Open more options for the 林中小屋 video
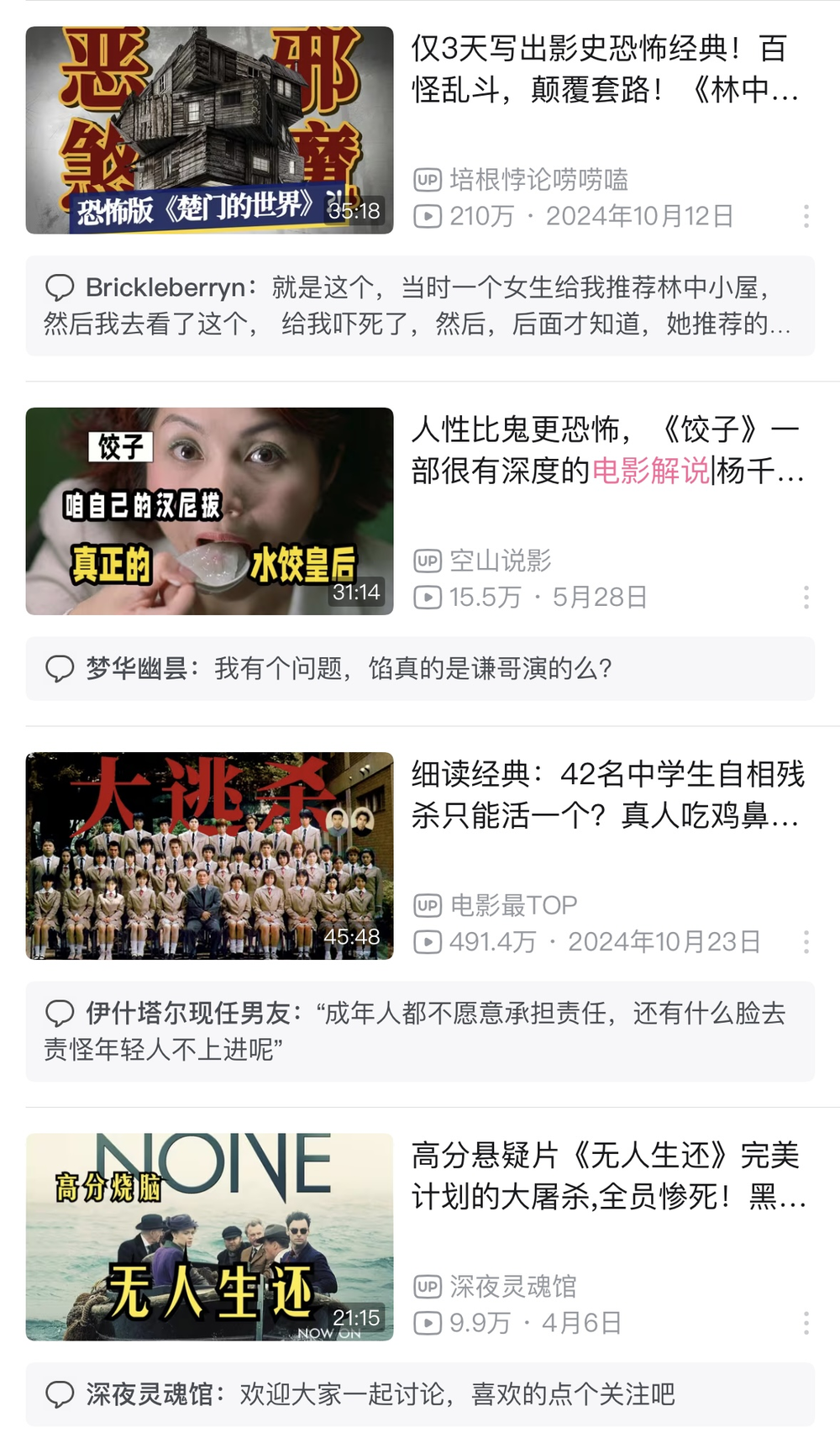 tap(806, 216)
